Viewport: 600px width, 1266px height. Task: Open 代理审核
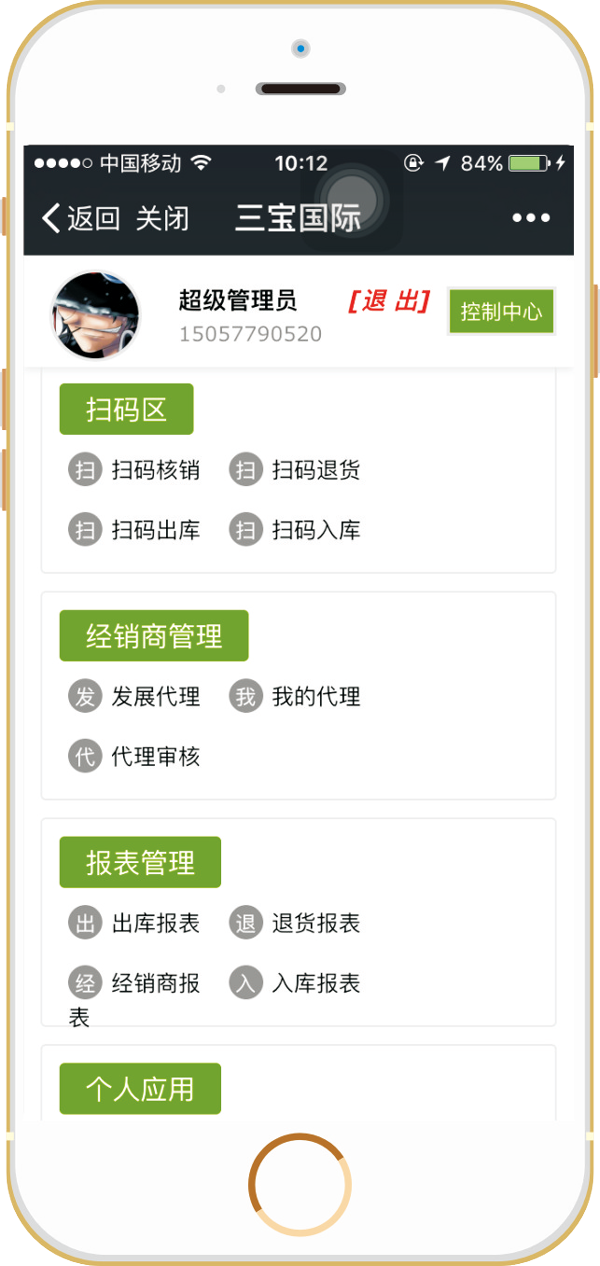click(134, 756)
